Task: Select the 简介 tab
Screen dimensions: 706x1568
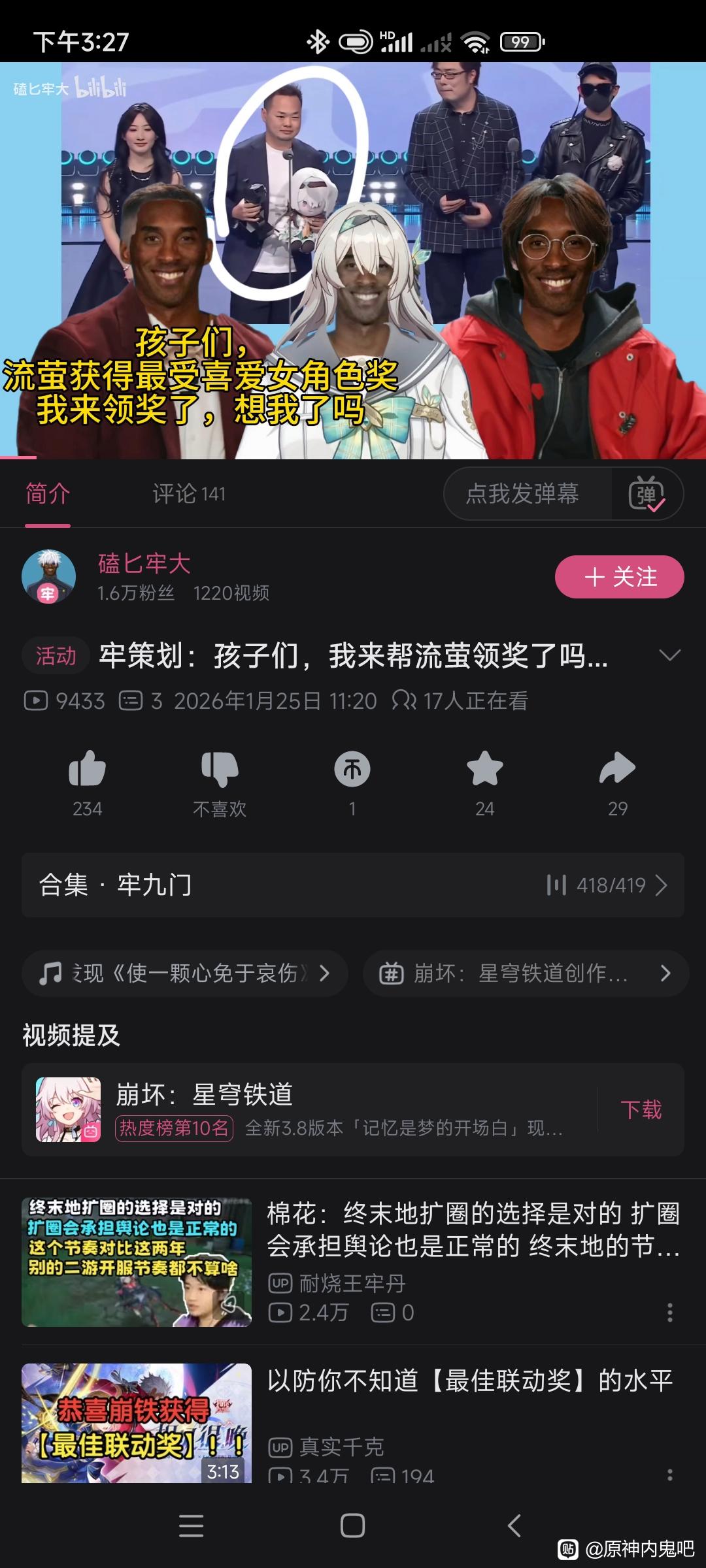Action: pyautogui.click(x=48, y=494)
